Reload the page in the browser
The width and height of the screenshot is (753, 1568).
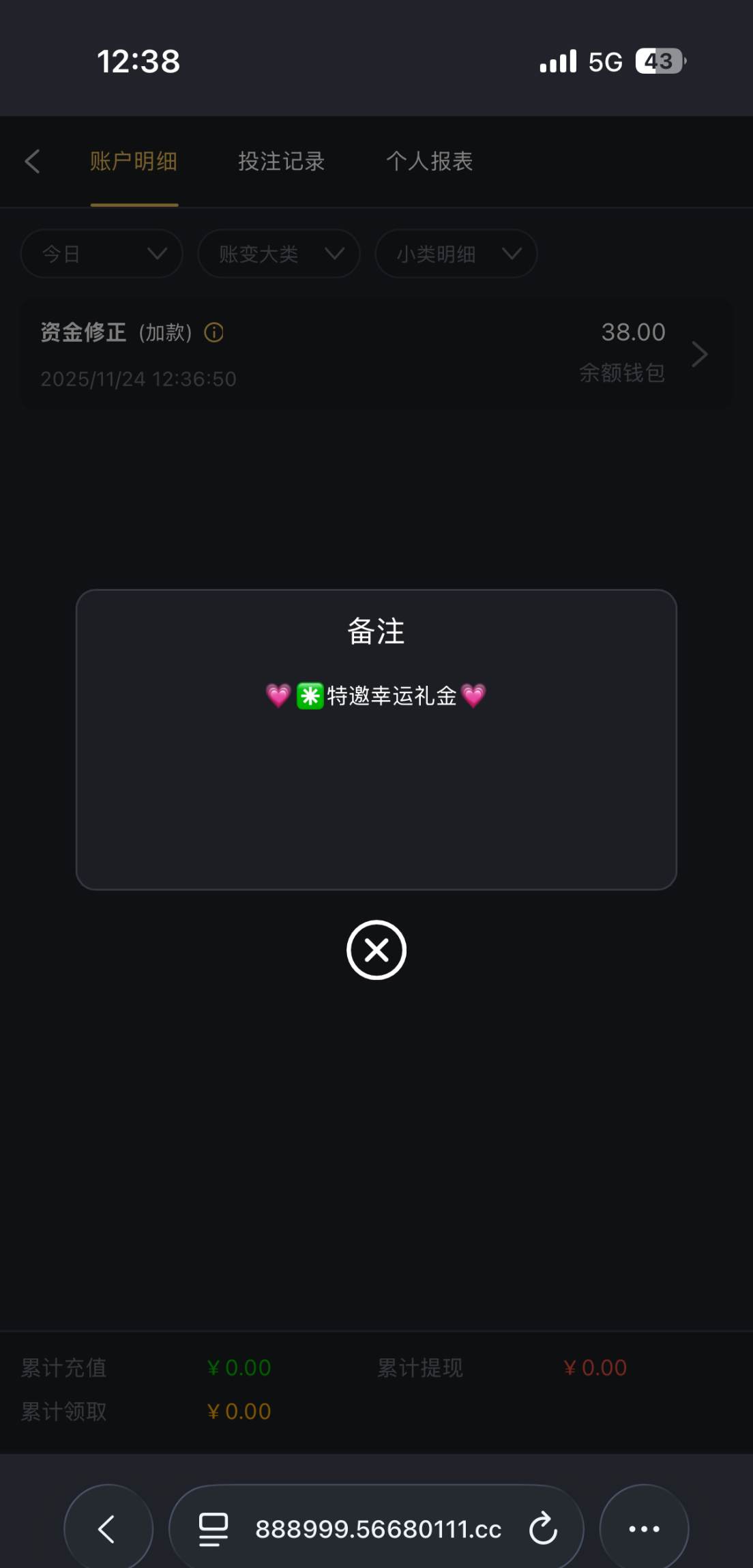(x=543, y=1528)
